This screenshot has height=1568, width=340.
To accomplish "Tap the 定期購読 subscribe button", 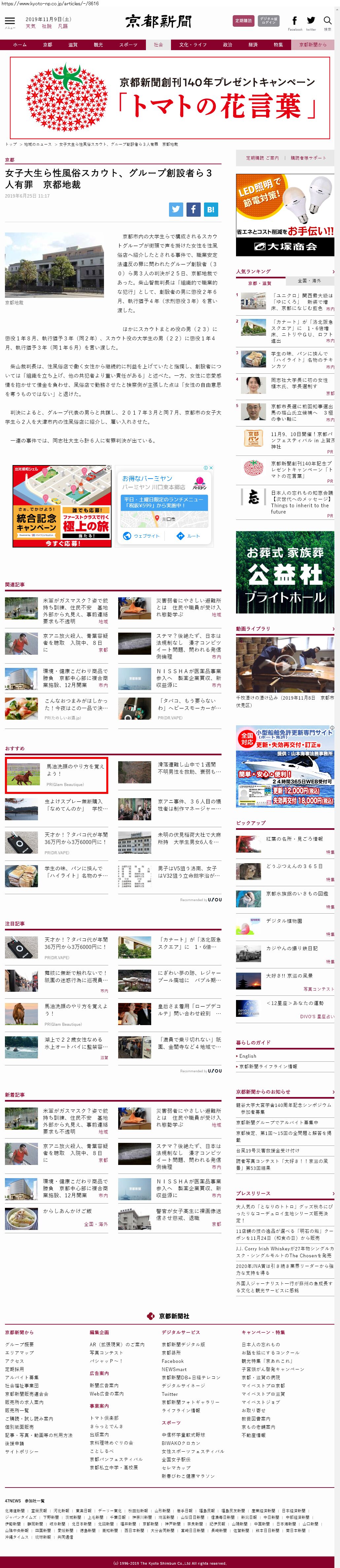I will point(243,21).
